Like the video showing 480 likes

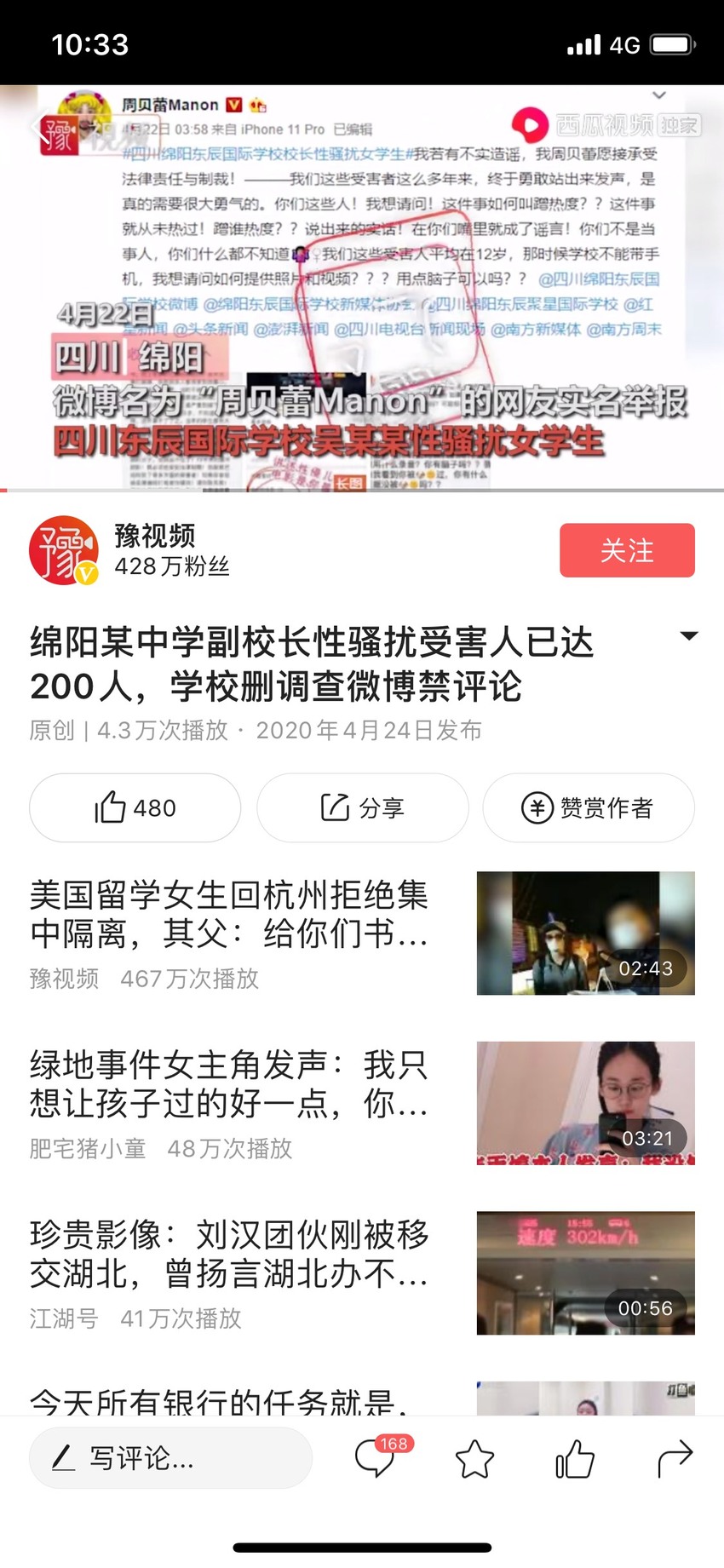coord(135,807)
